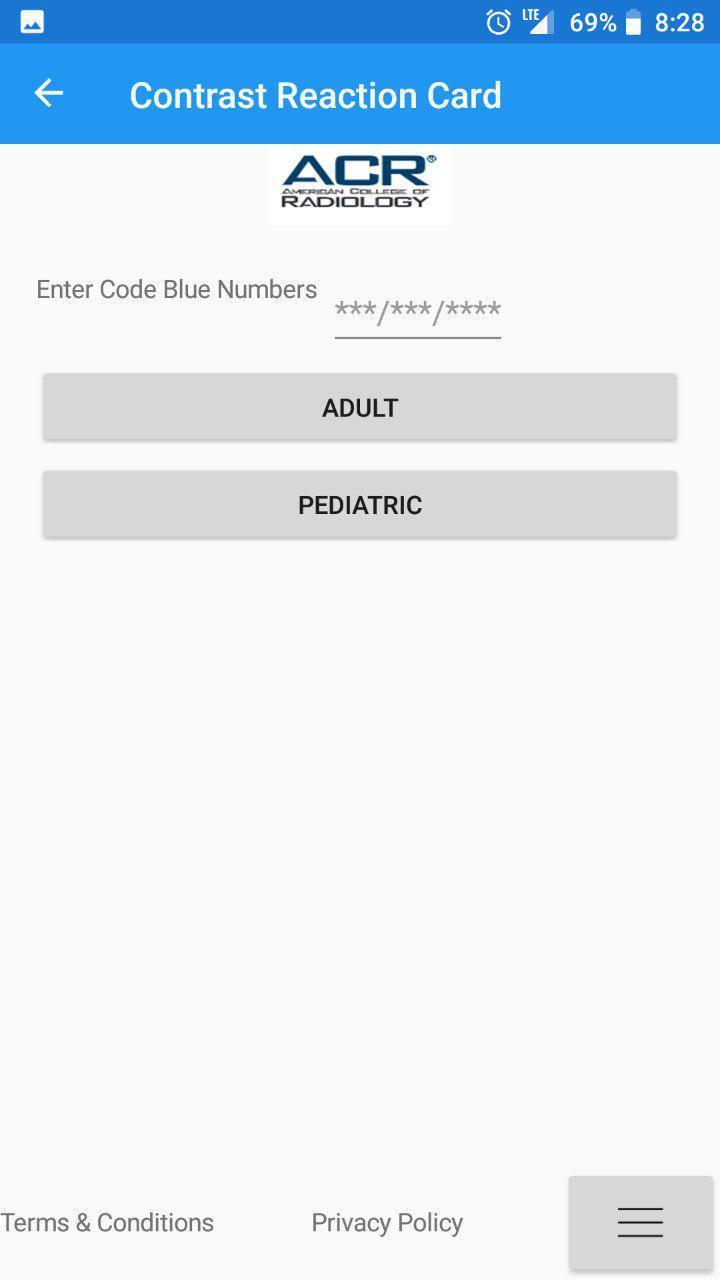
Task: Open the hamburger menu button
Action: 640,1222
